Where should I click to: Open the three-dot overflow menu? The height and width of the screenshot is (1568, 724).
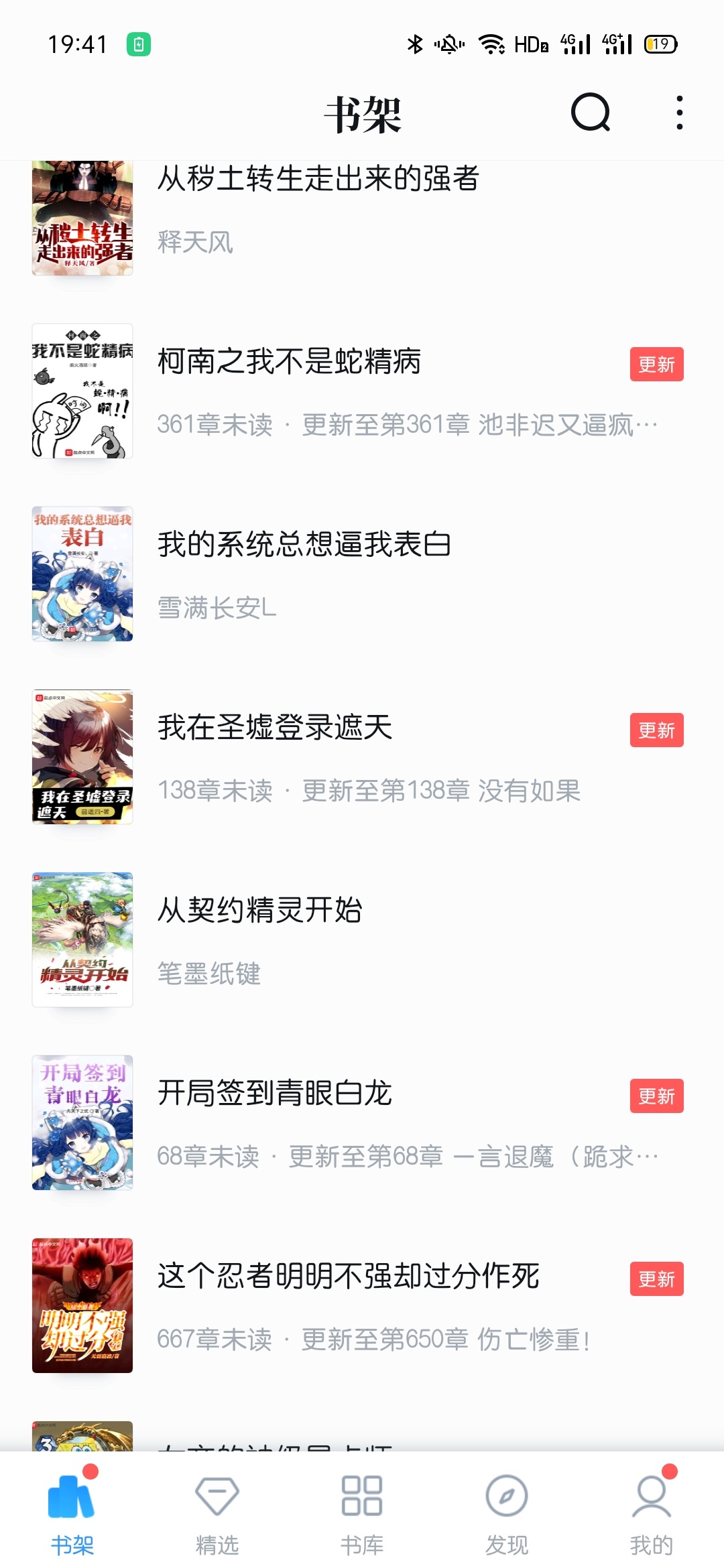[x=680, y=113]
